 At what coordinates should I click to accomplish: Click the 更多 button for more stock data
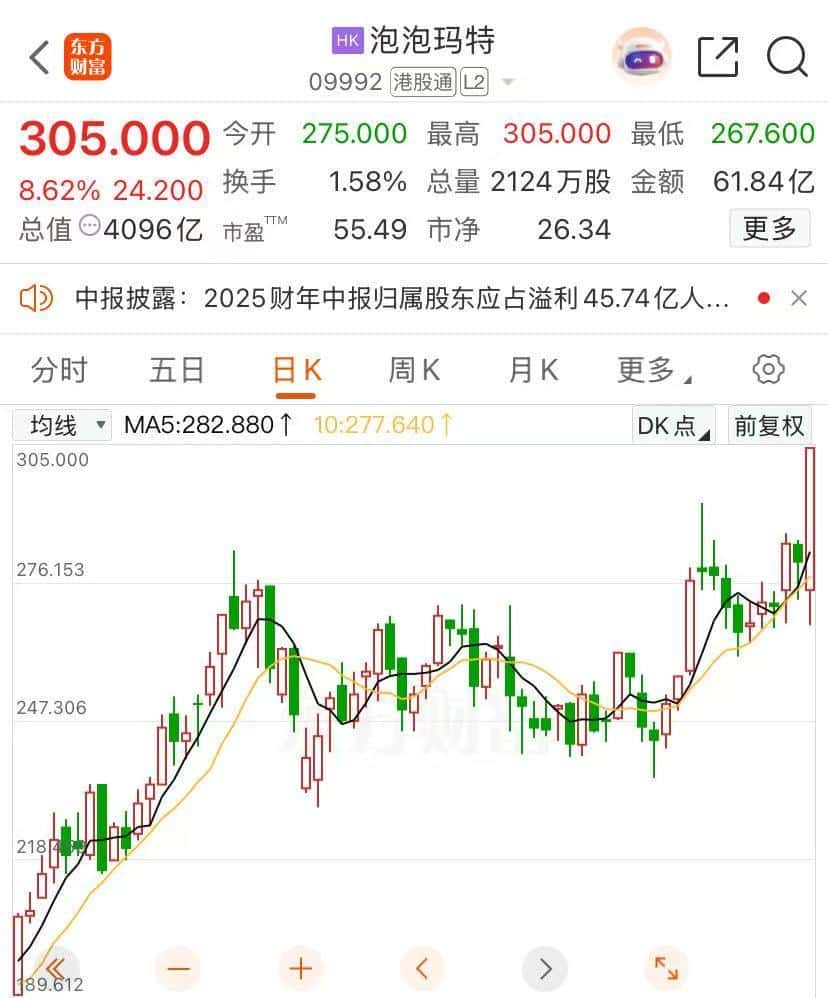point(769,229)
